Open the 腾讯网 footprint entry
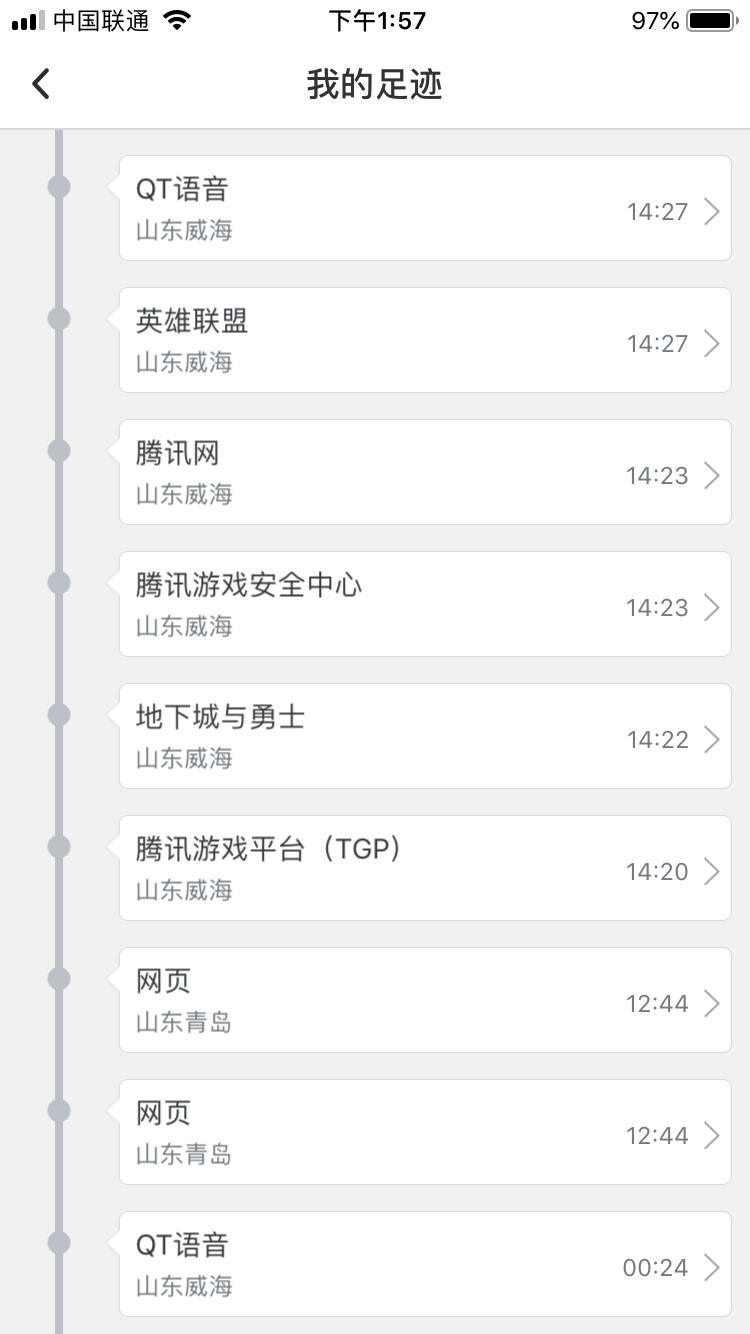Screen dimensions: 750x1334 click(x=425, y=472)
